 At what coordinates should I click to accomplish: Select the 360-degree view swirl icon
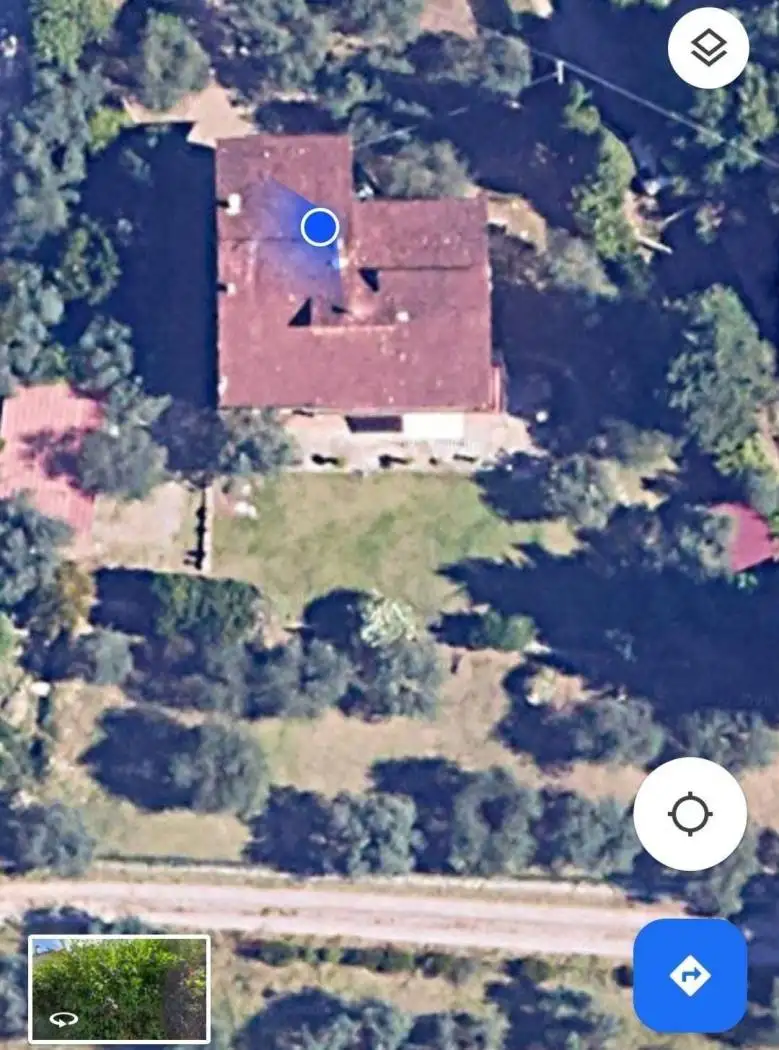coord(65,1017)
